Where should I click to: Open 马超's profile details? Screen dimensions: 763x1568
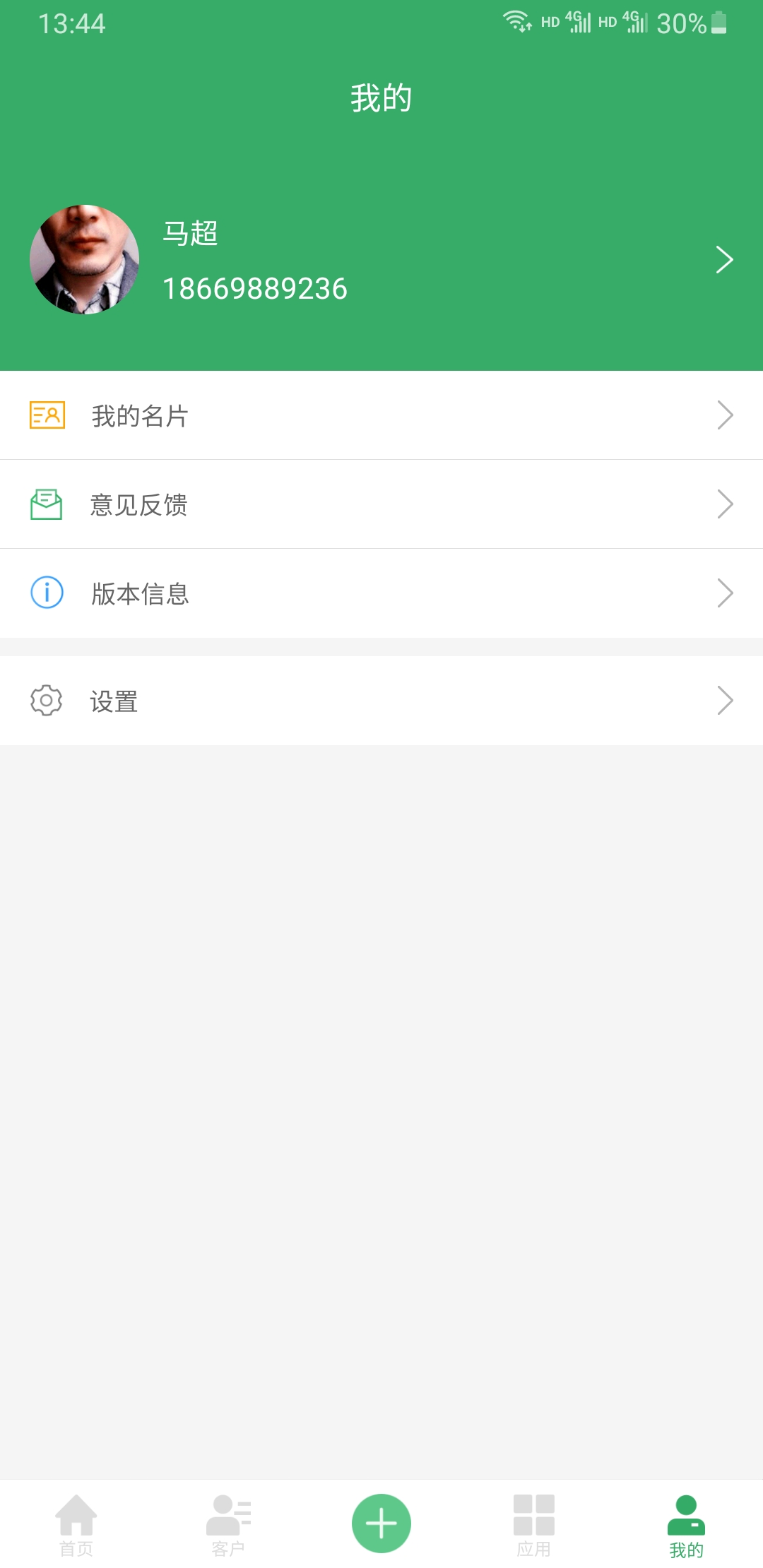pos(381,260)
